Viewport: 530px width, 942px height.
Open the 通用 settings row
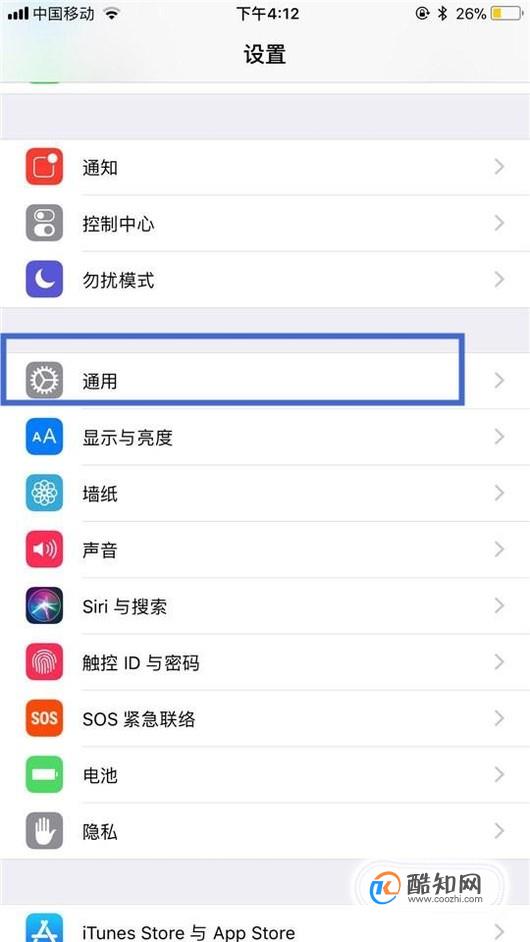(x=265, y=380)
